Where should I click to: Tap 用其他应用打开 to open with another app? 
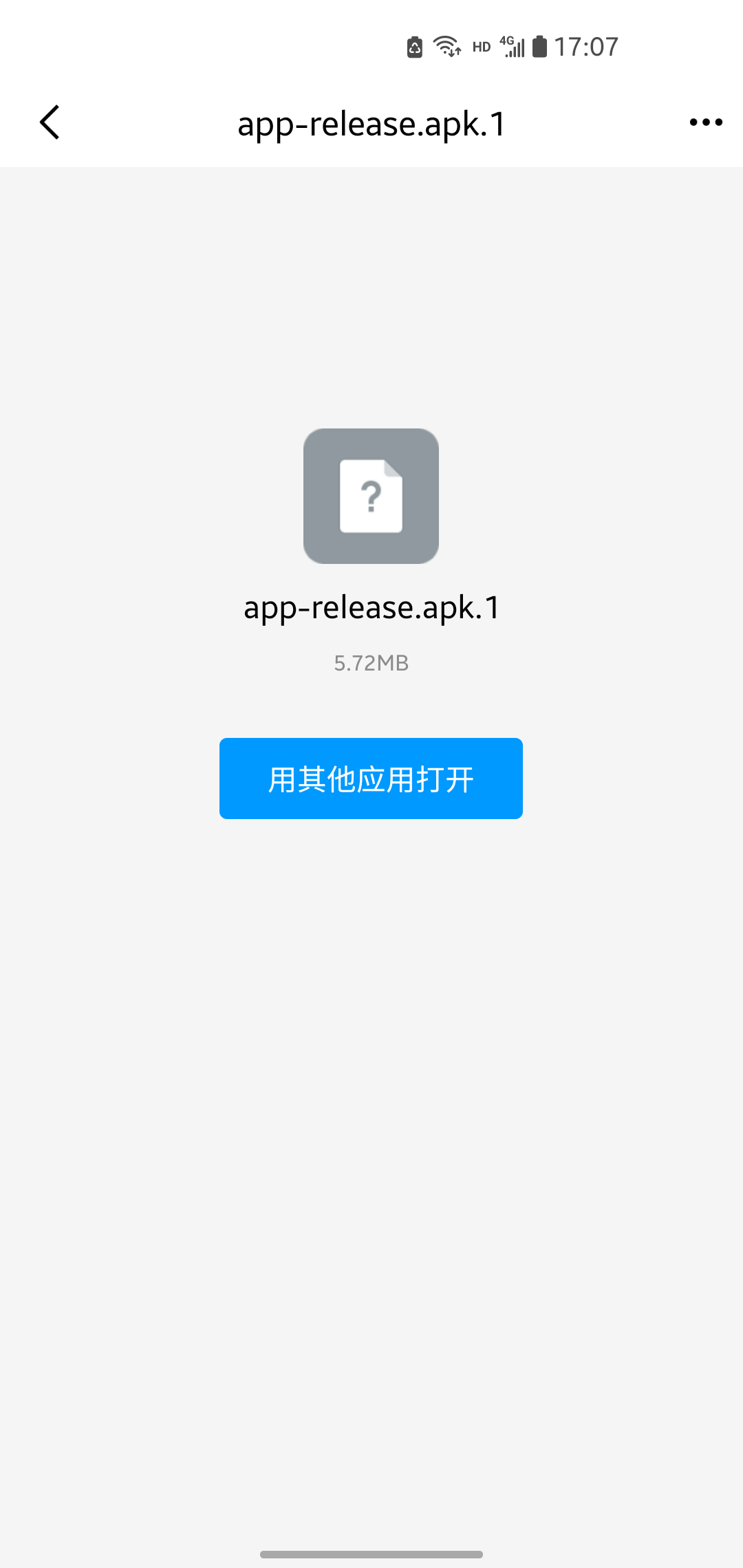[371, 778]
